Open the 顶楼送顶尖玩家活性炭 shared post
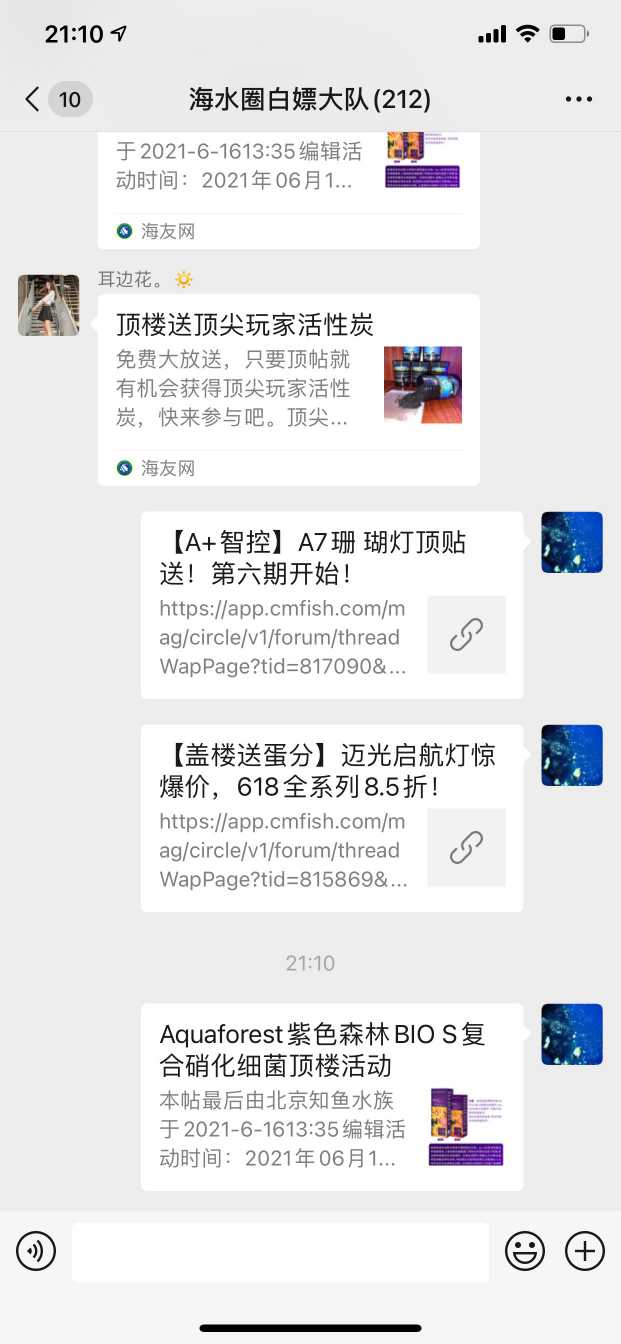The height and width of the screenshot is (1344, 621). point(288,390)
